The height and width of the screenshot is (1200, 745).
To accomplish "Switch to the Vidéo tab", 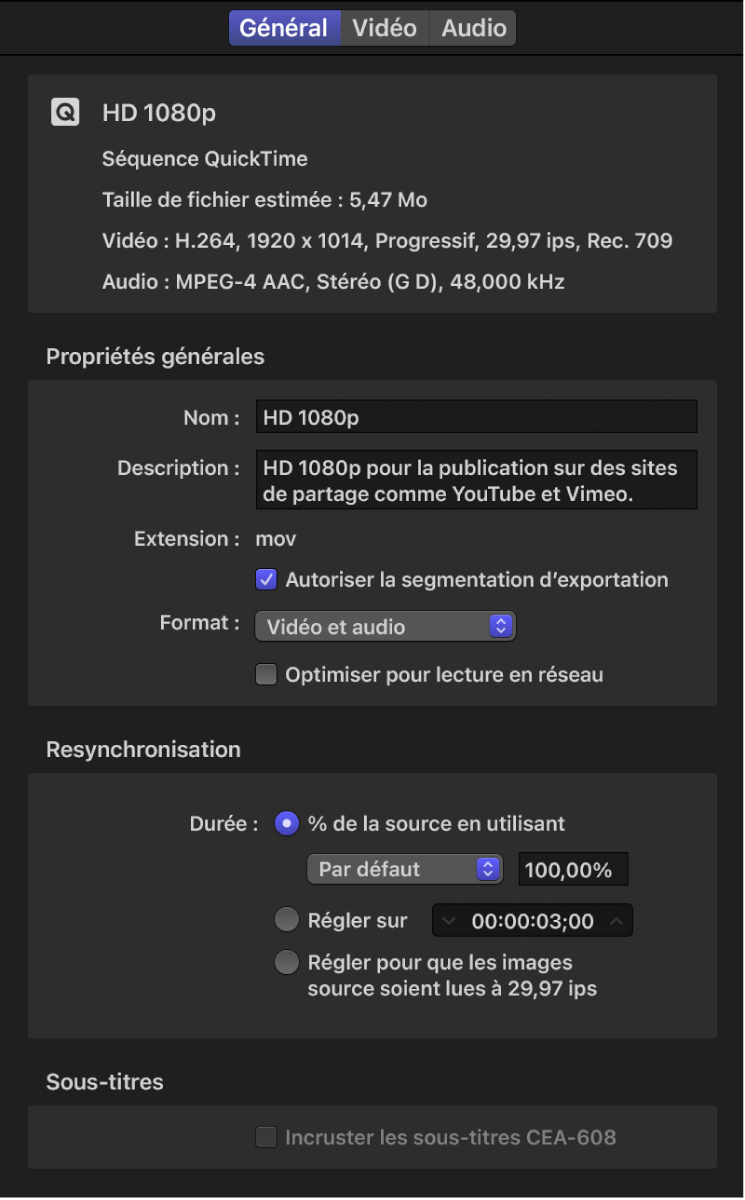I will tap(386, 27).
